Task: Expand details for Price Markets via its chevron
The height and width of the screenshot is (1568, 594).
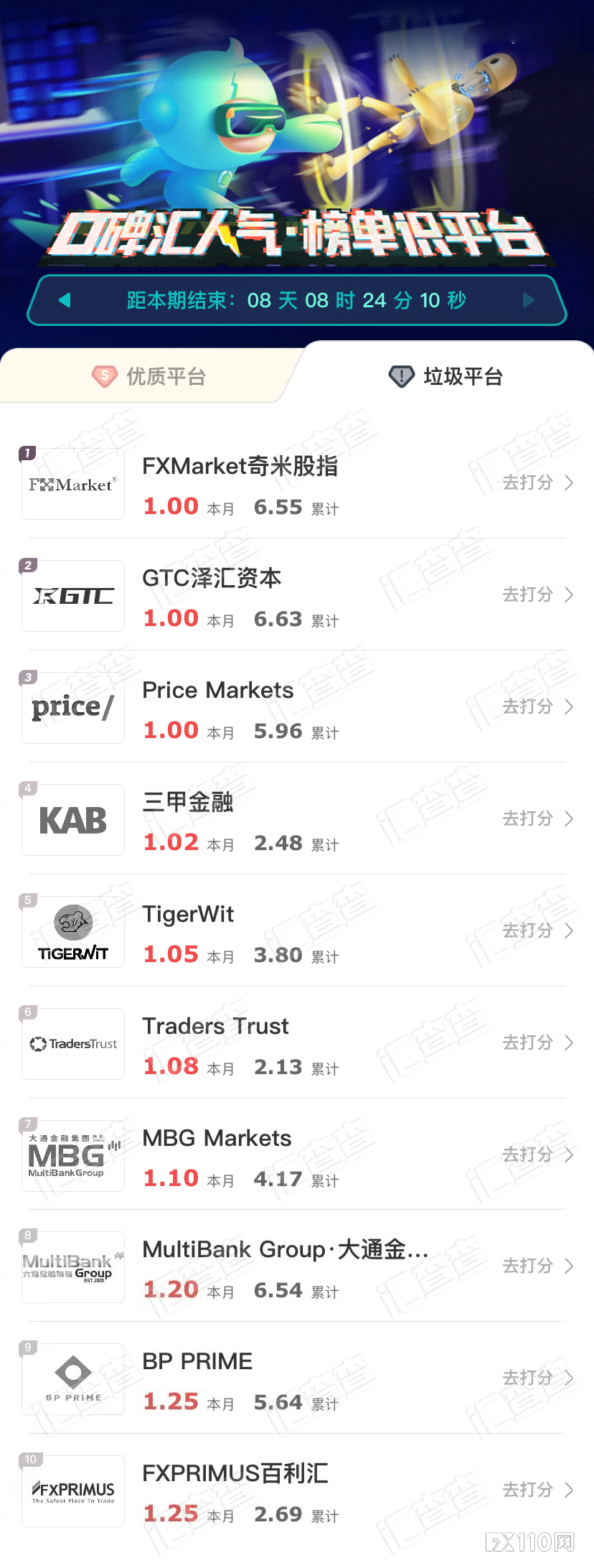Action: point(568,707)
